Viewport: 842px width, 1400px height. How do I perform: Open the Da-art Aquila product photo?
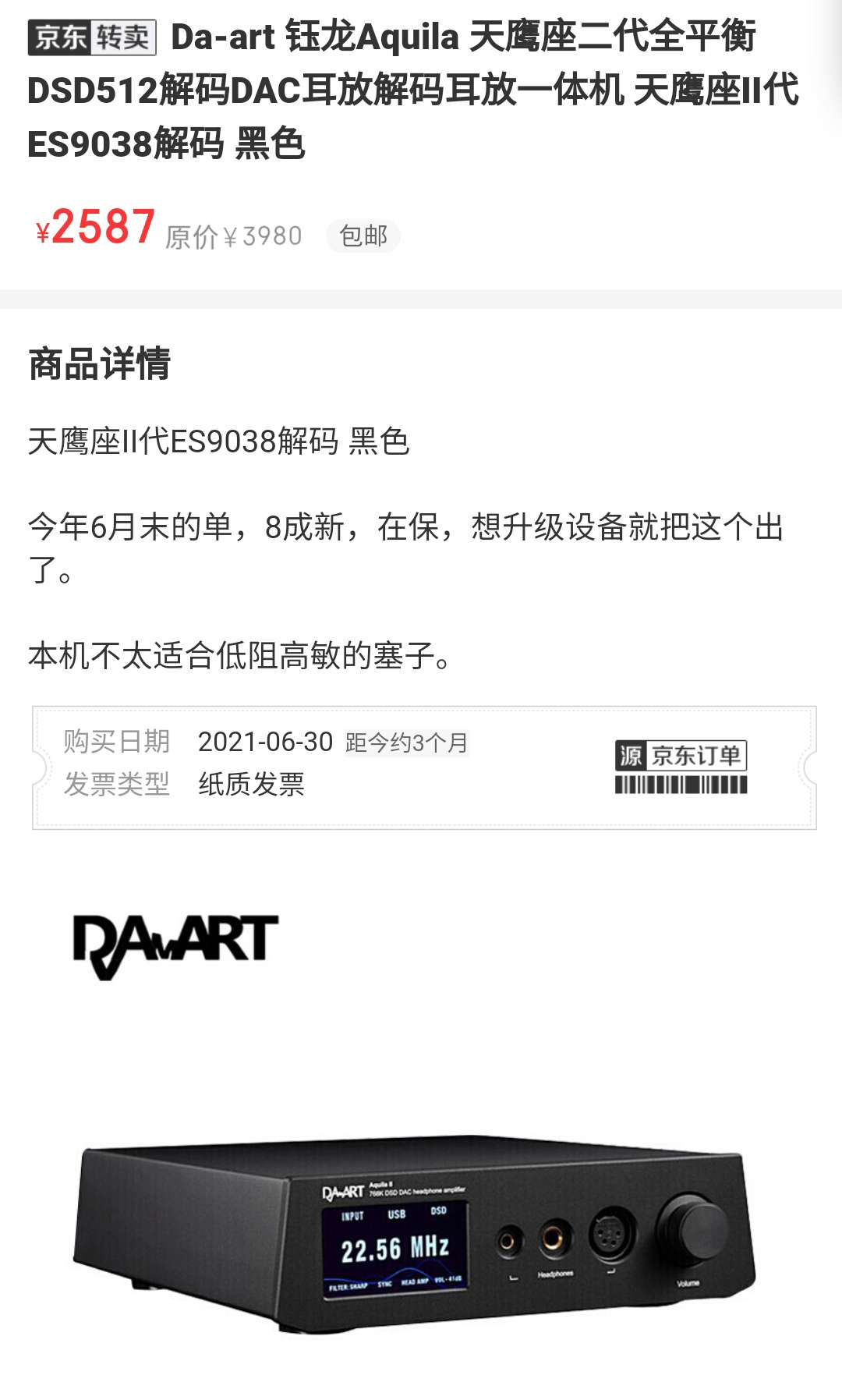coord(417,1232)
